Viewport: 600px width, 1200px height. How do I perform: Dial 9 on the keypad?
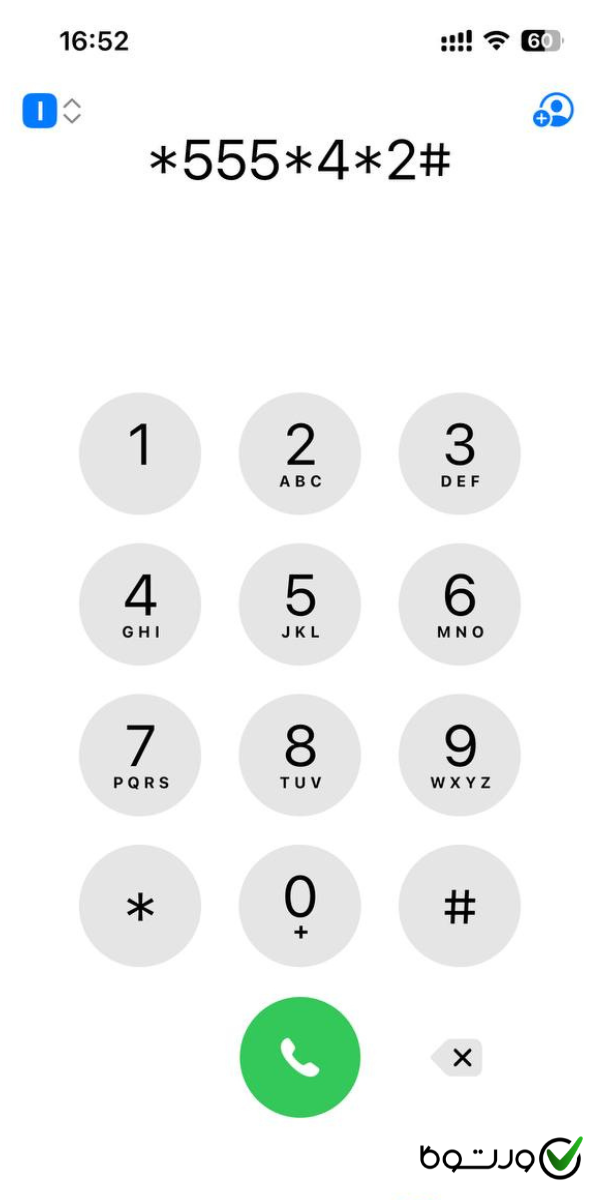tap(460, 755)
